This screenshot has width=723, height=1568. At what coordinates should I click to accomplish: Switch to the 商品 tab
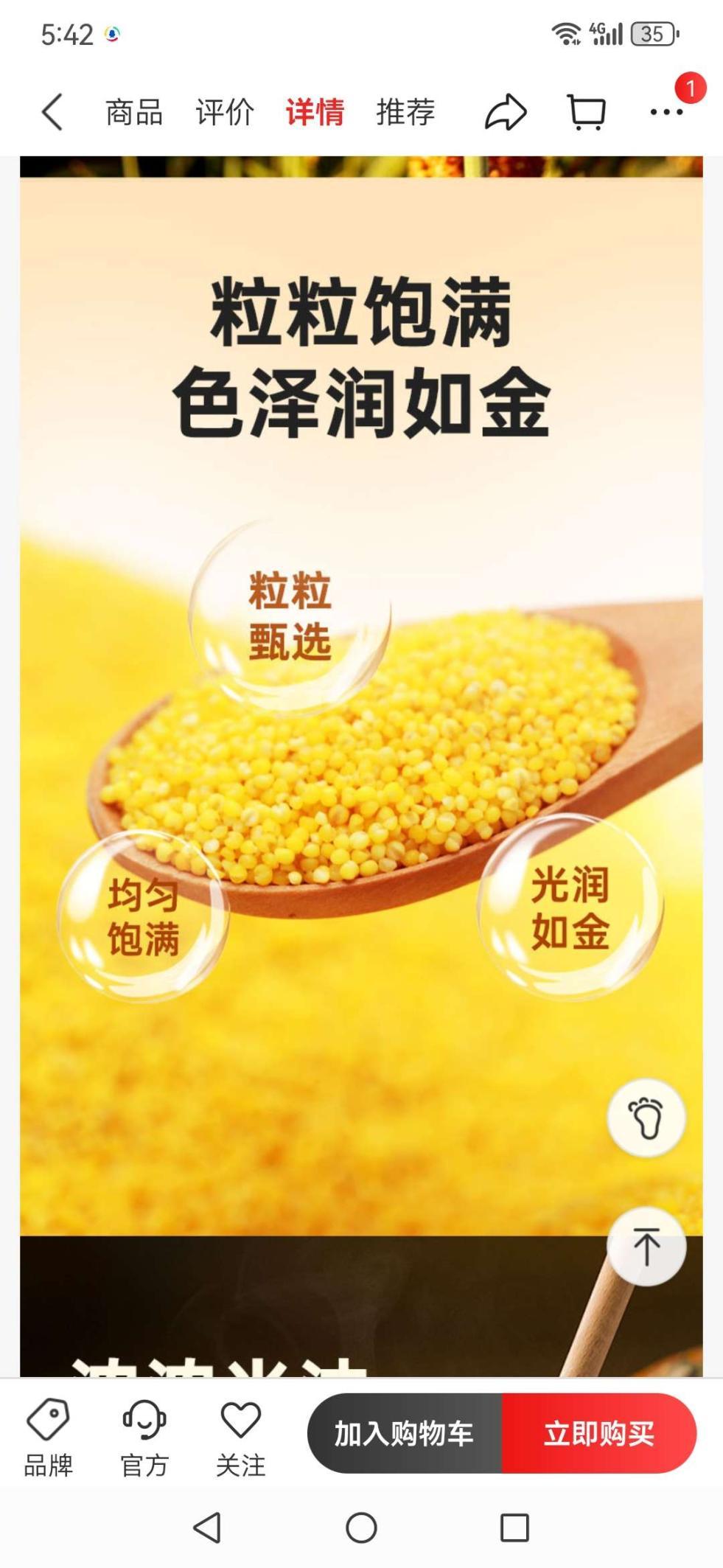click(134, 112)
